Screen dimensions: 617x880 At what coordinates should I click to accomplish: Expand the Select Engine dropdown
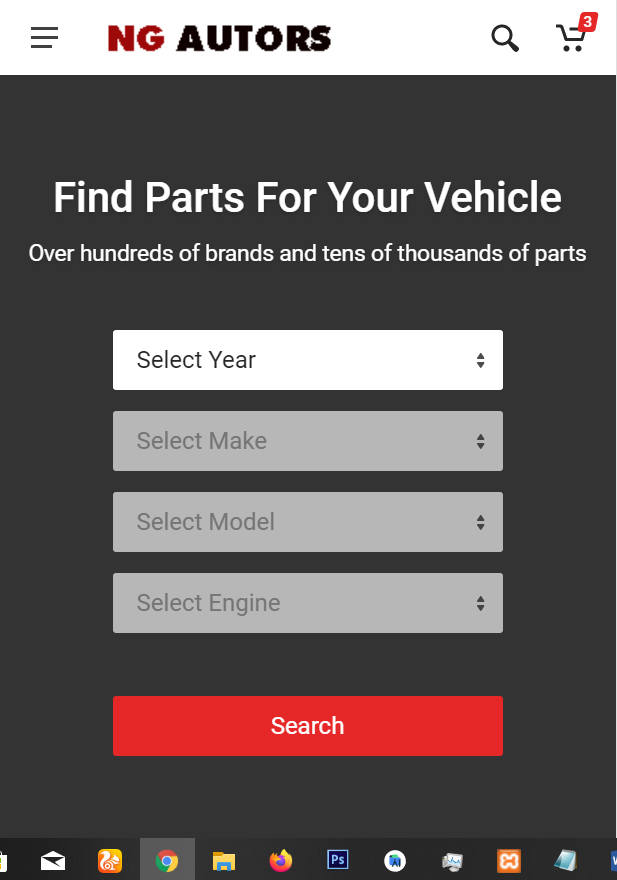point(307,603)
